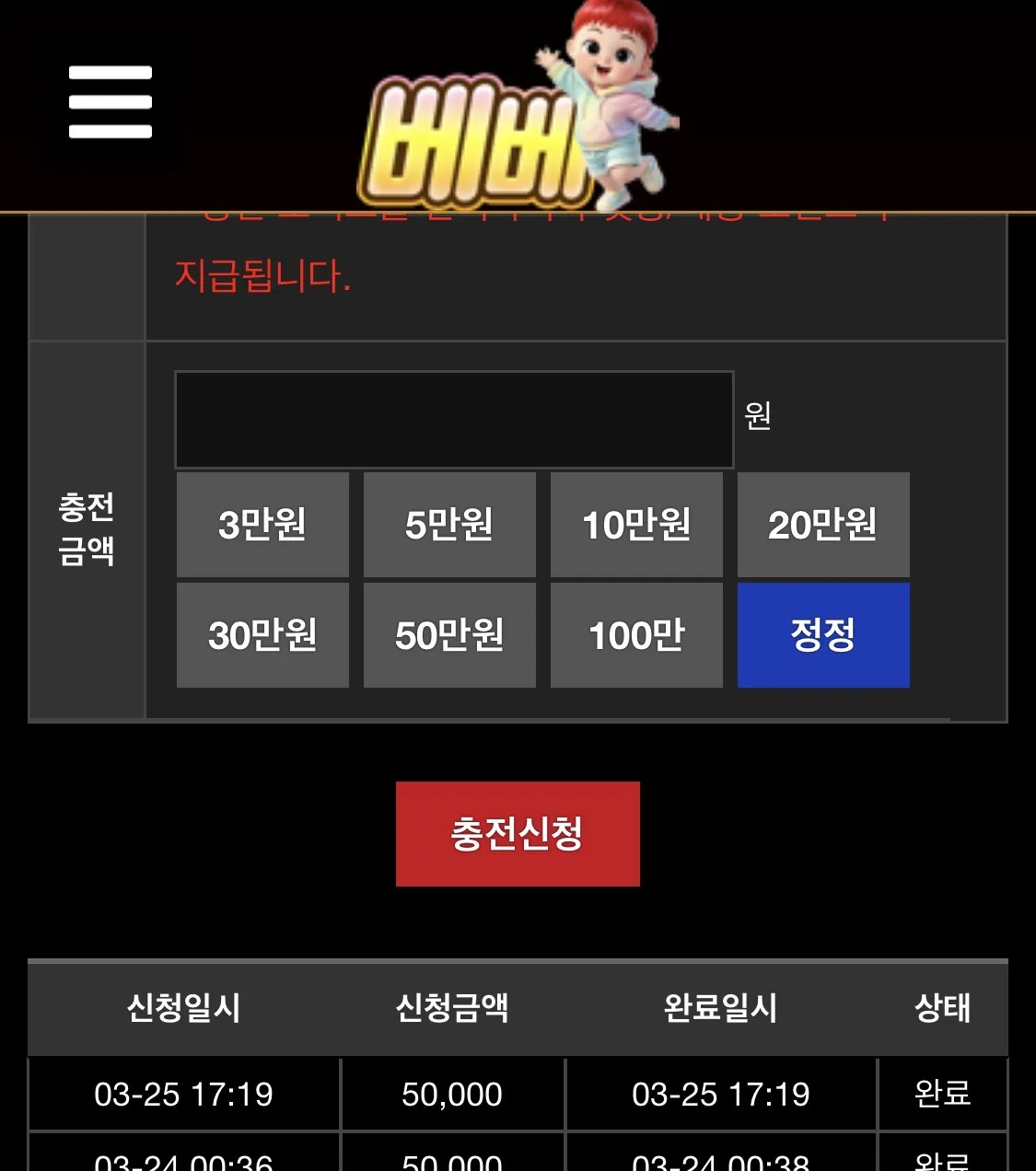Add 50만원 to the charge amount
Screen dimensions: 1036x1171
pyautogui.click(x=449, y=635)
